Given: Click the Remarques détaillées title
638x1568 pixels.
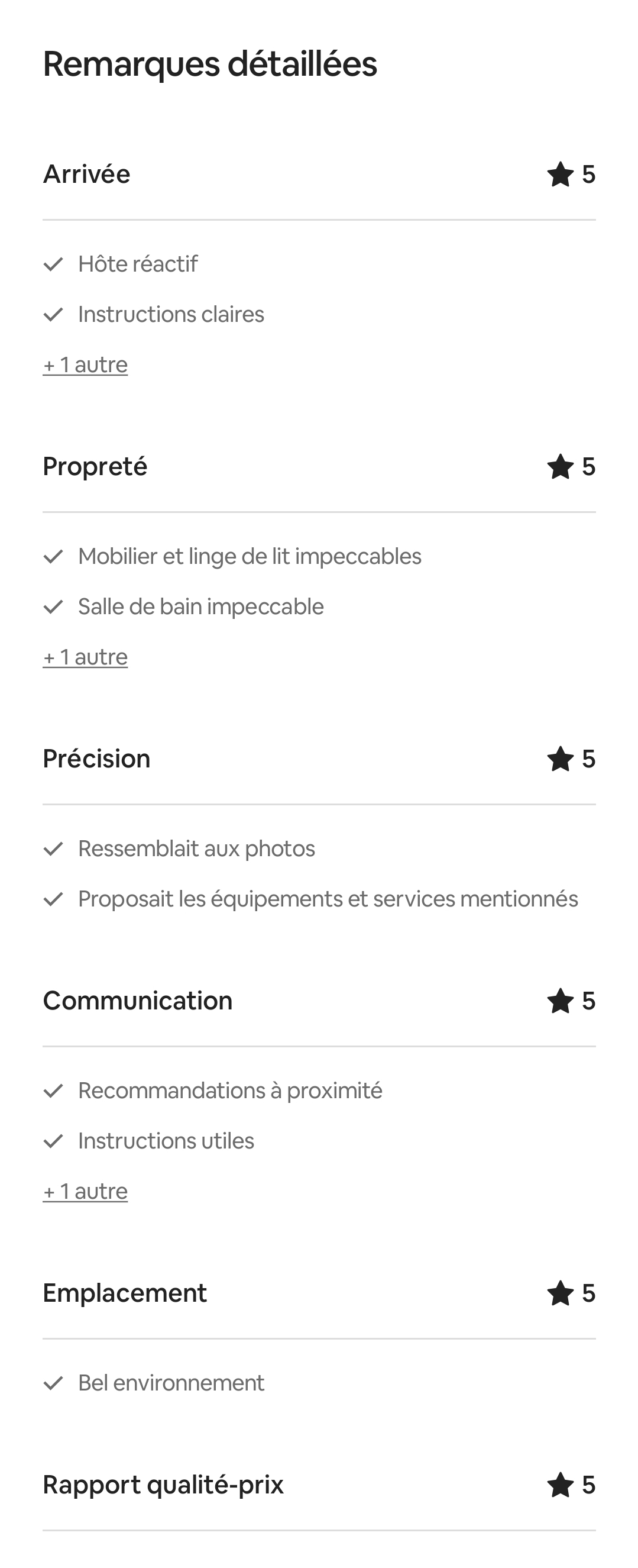Looking at the screenshot, I should pos(209,64).
